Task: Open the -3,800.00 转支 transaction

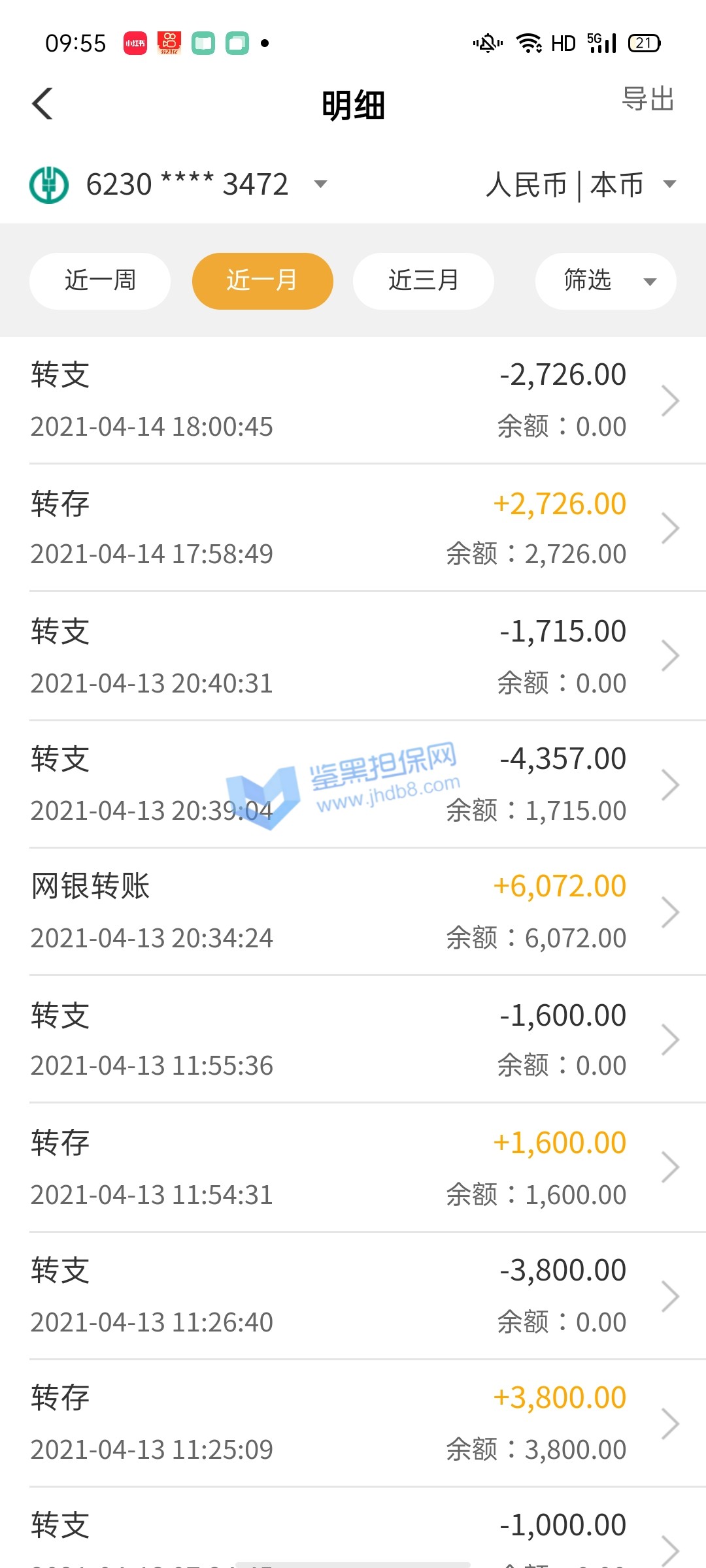Action: pos(353,1296)
